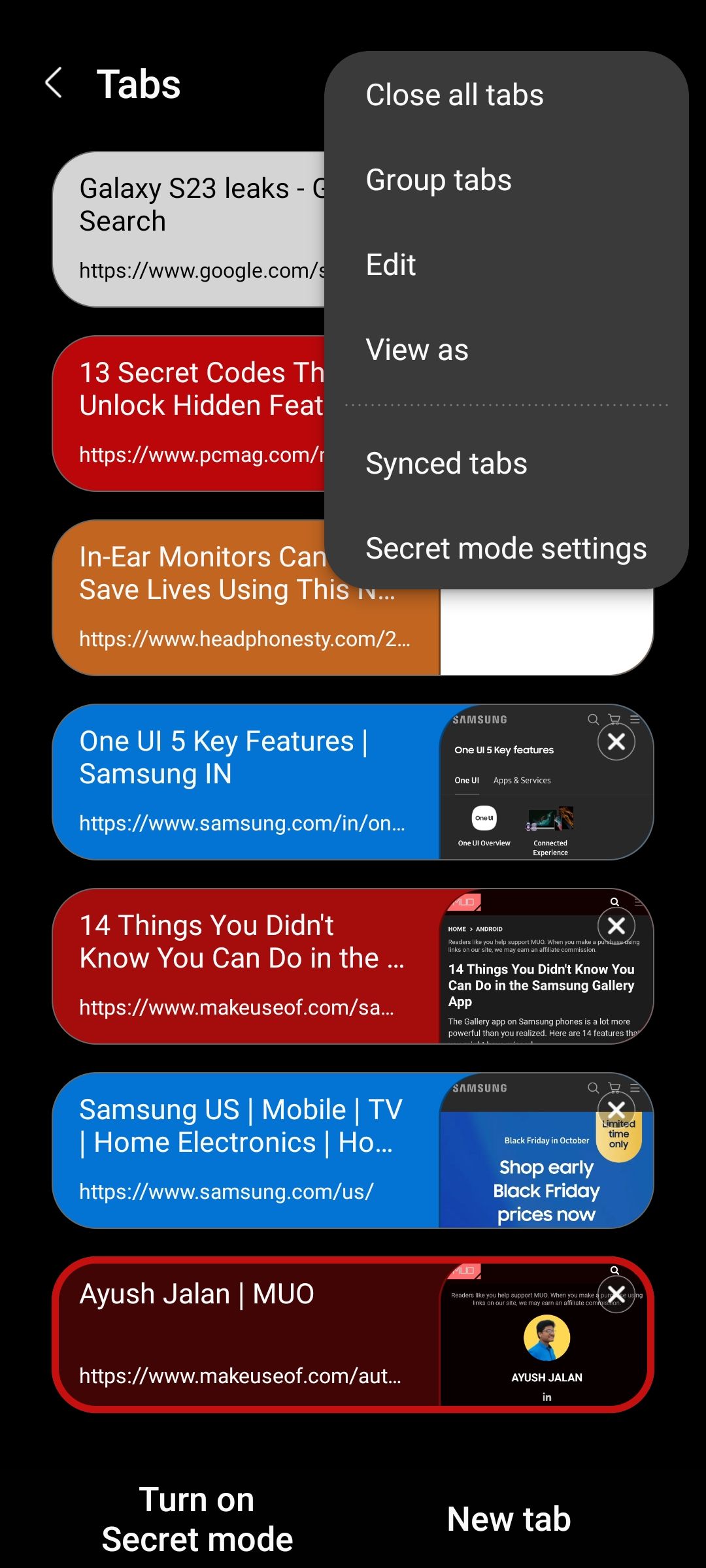The image size is (706, 1568).
Task: Open the Ayush Jalan MUO tab
Action: pos(242,1335)
